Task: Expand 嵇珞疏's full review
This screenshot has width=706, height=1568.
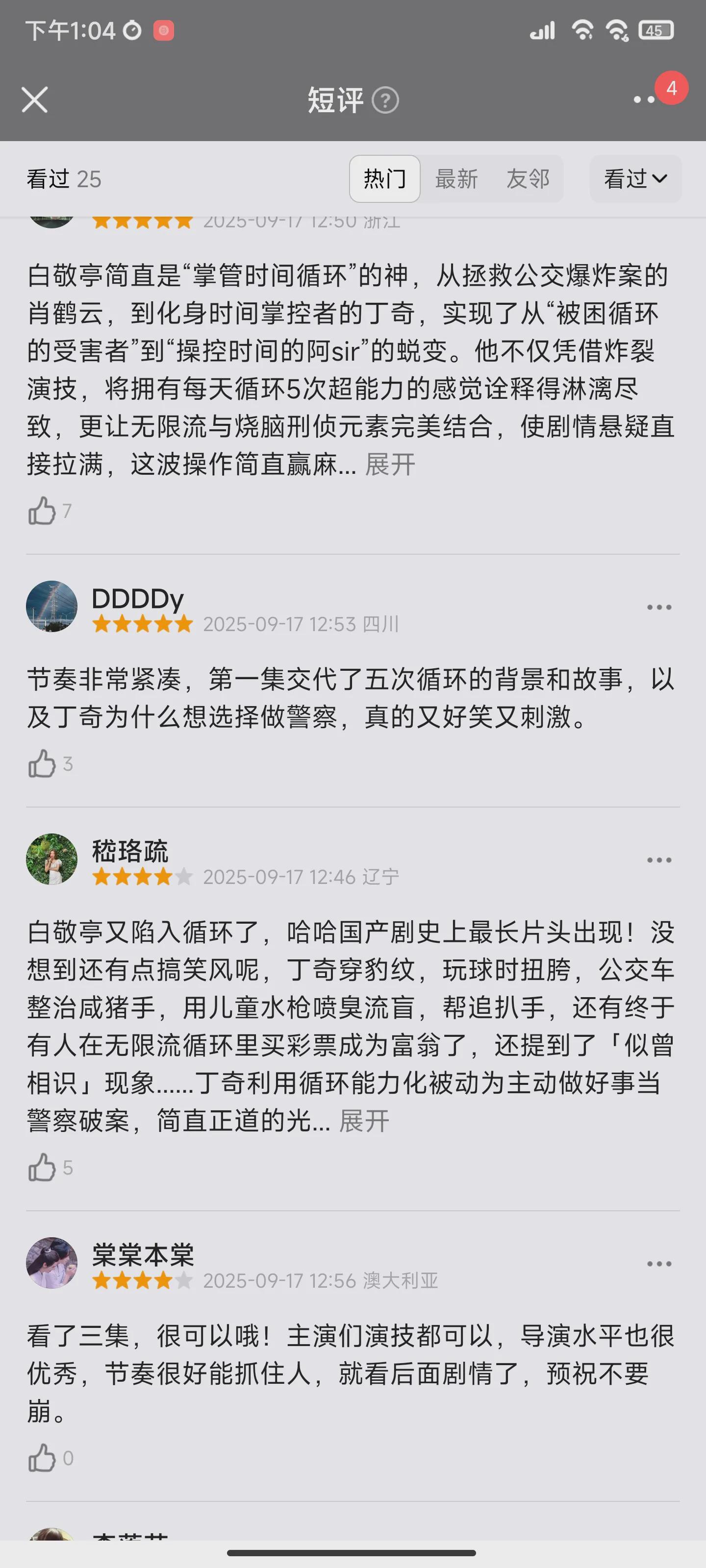Action: click(364, 1121)
